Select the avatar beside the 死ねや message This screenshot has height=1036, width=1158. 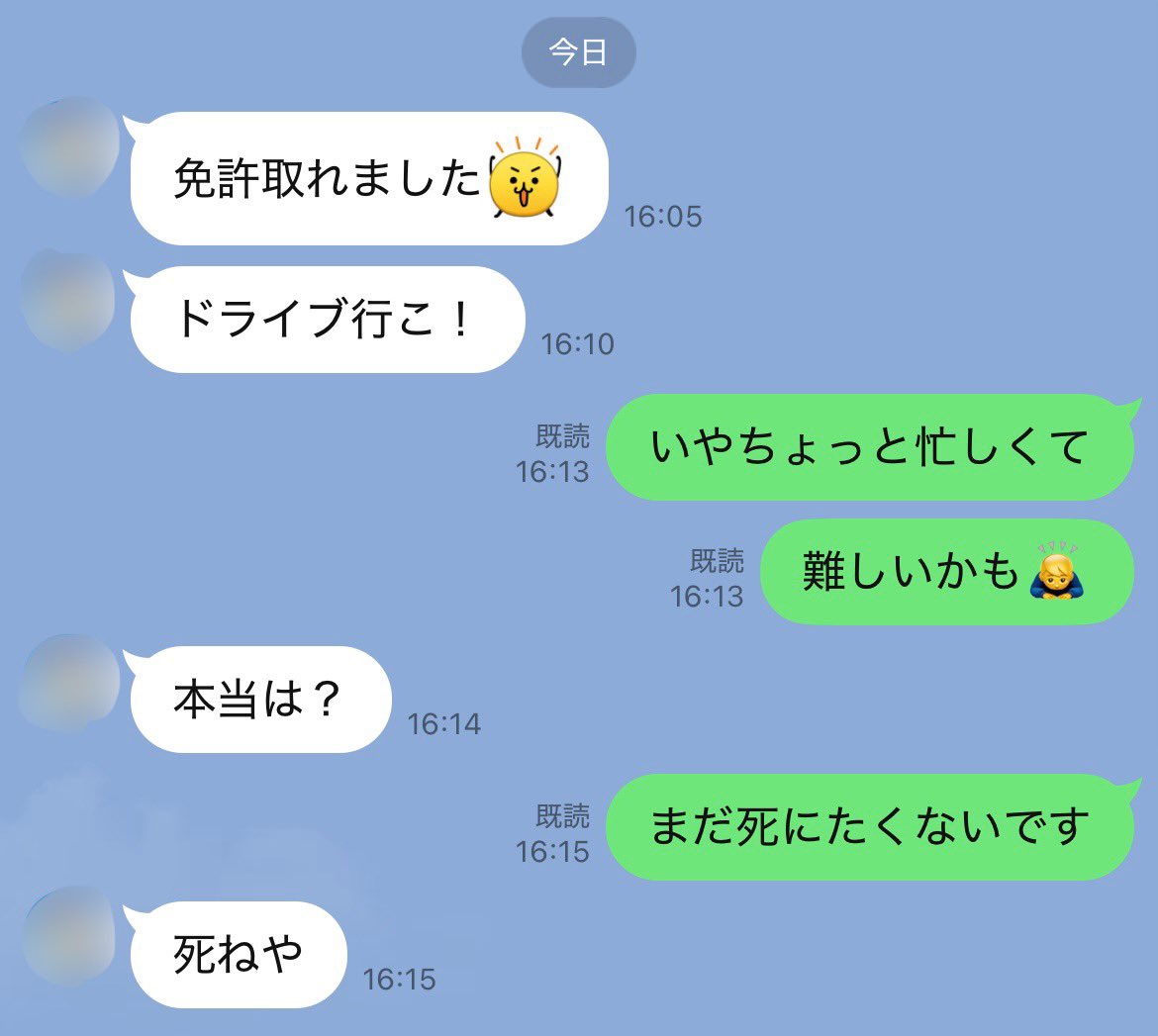click(69, 935)
